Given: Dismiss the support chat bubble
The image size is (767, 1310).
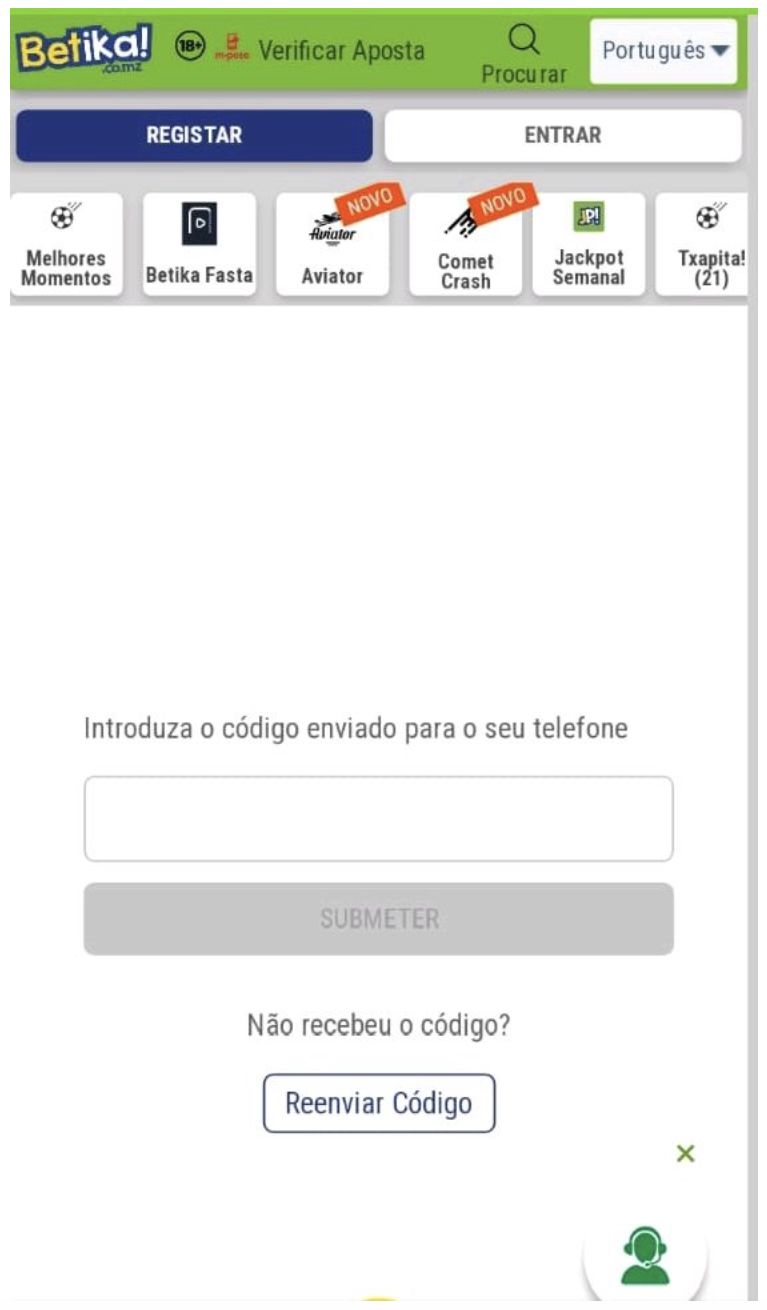Looking at the screenshot, I should [685, 1154].
